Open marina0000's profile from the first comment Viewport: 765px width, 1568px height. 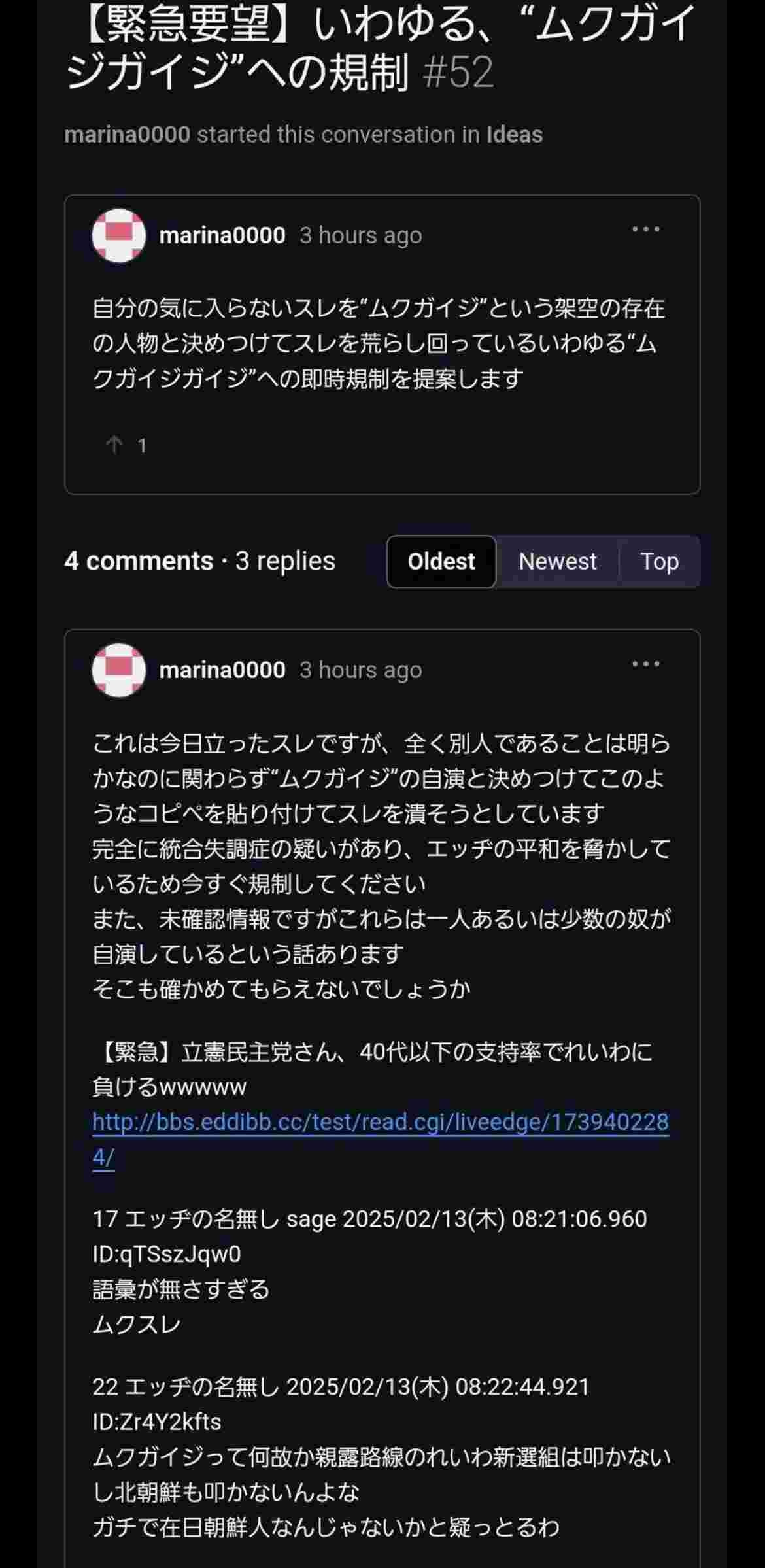pos(222,670)
